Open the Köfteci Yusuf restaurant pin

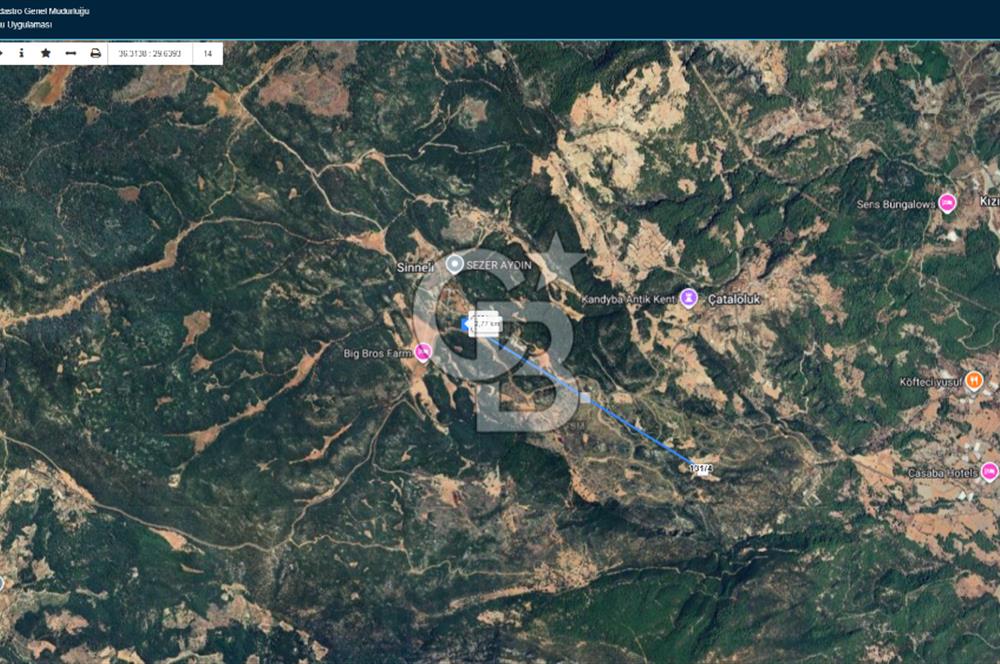976,380
